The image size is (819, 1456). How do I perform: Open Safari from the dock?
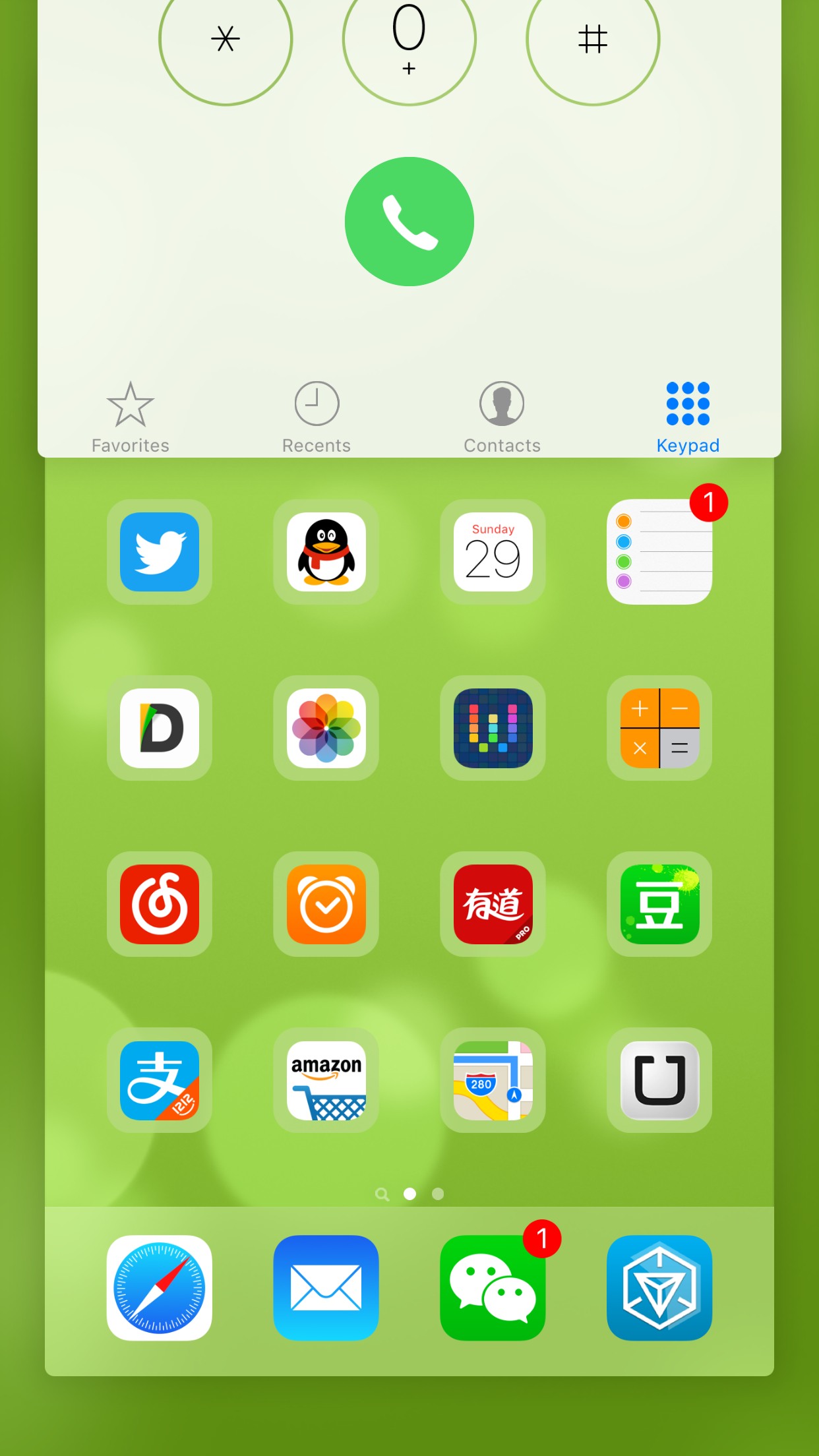160,1288
